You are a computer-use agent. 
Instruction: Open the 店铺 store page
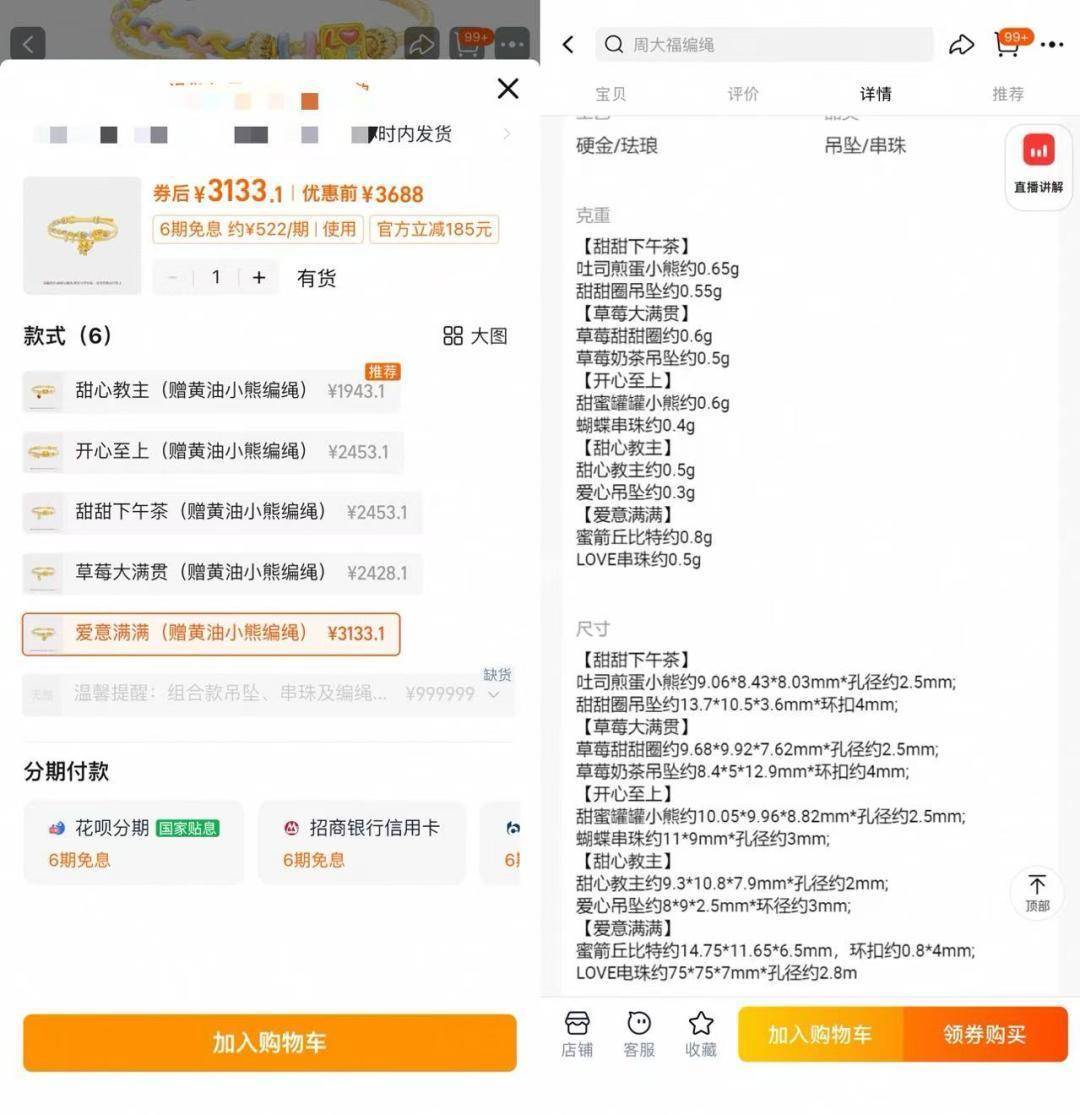click(577, 1033)
